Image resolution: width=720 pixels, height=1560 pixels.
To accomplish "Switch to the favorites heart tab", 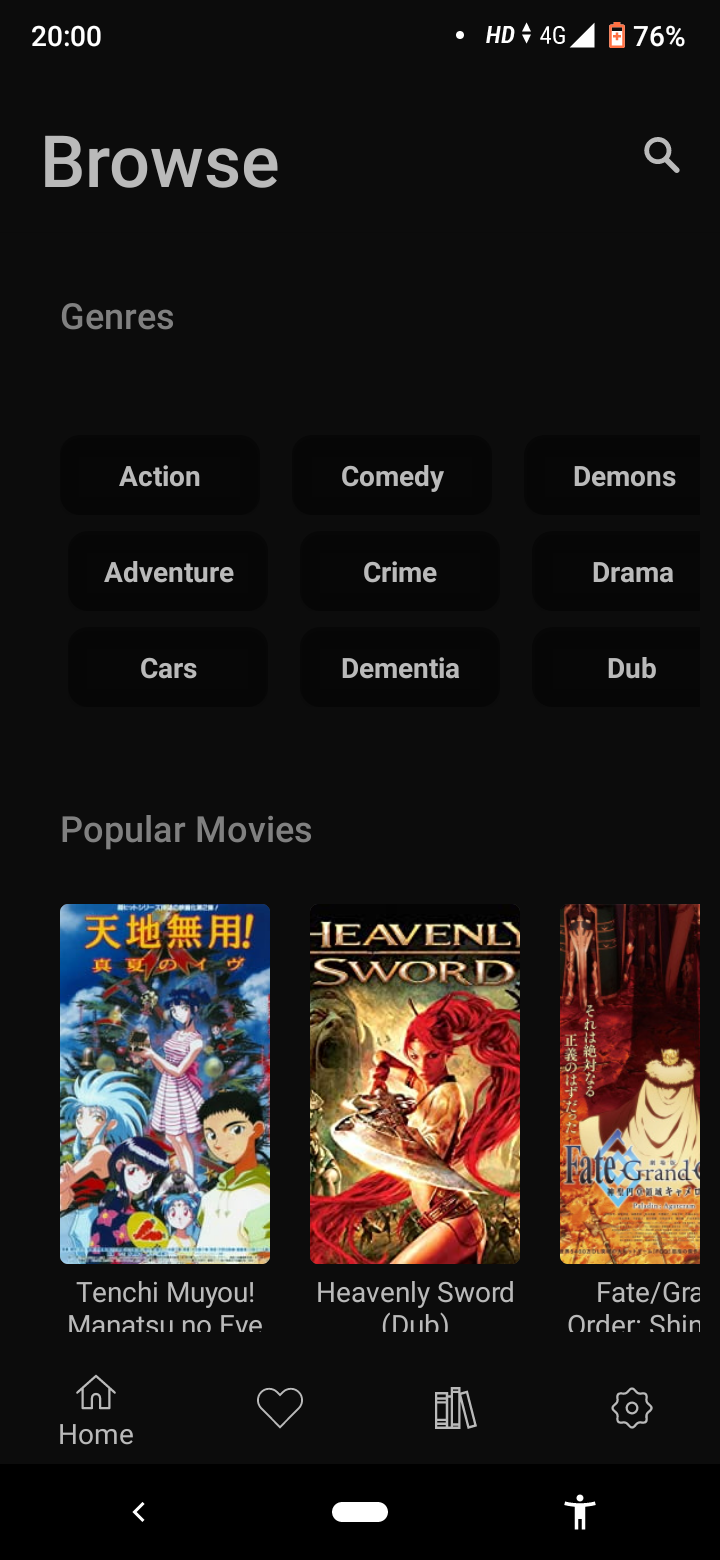I will tap(280, 1408).
